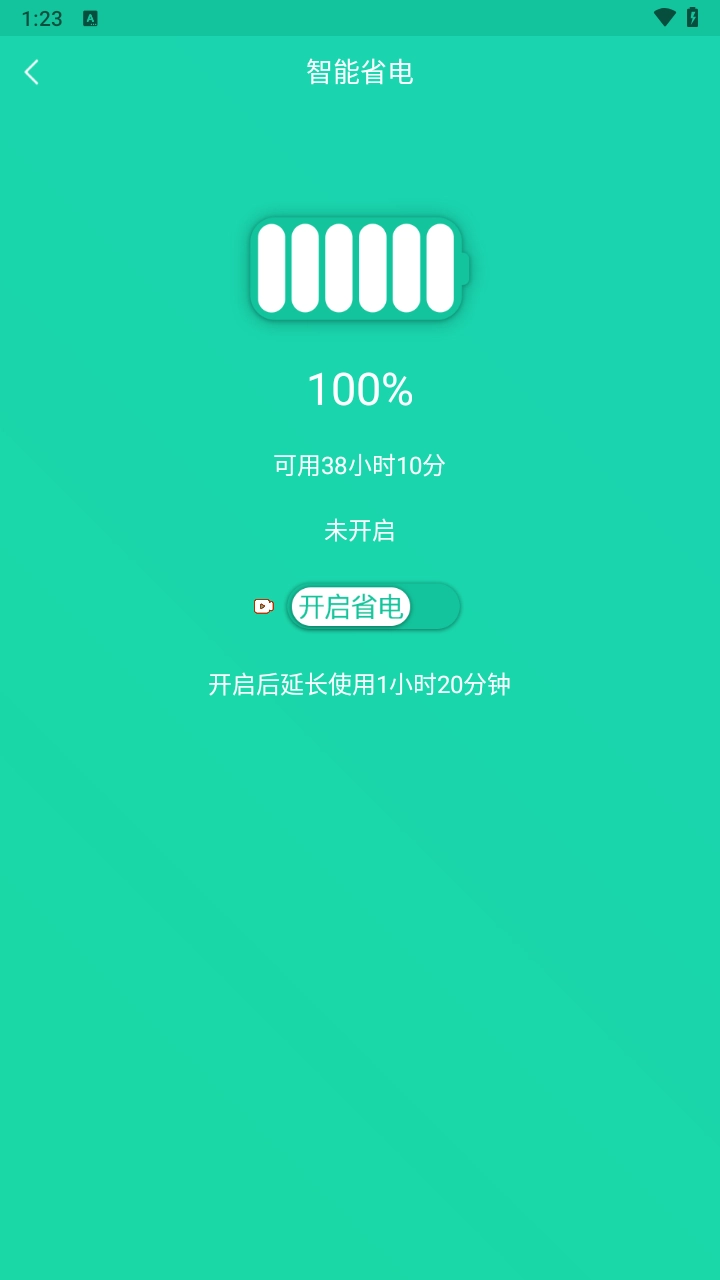Tap the 可用38小时10分 estimate text

tap(360, 466)
